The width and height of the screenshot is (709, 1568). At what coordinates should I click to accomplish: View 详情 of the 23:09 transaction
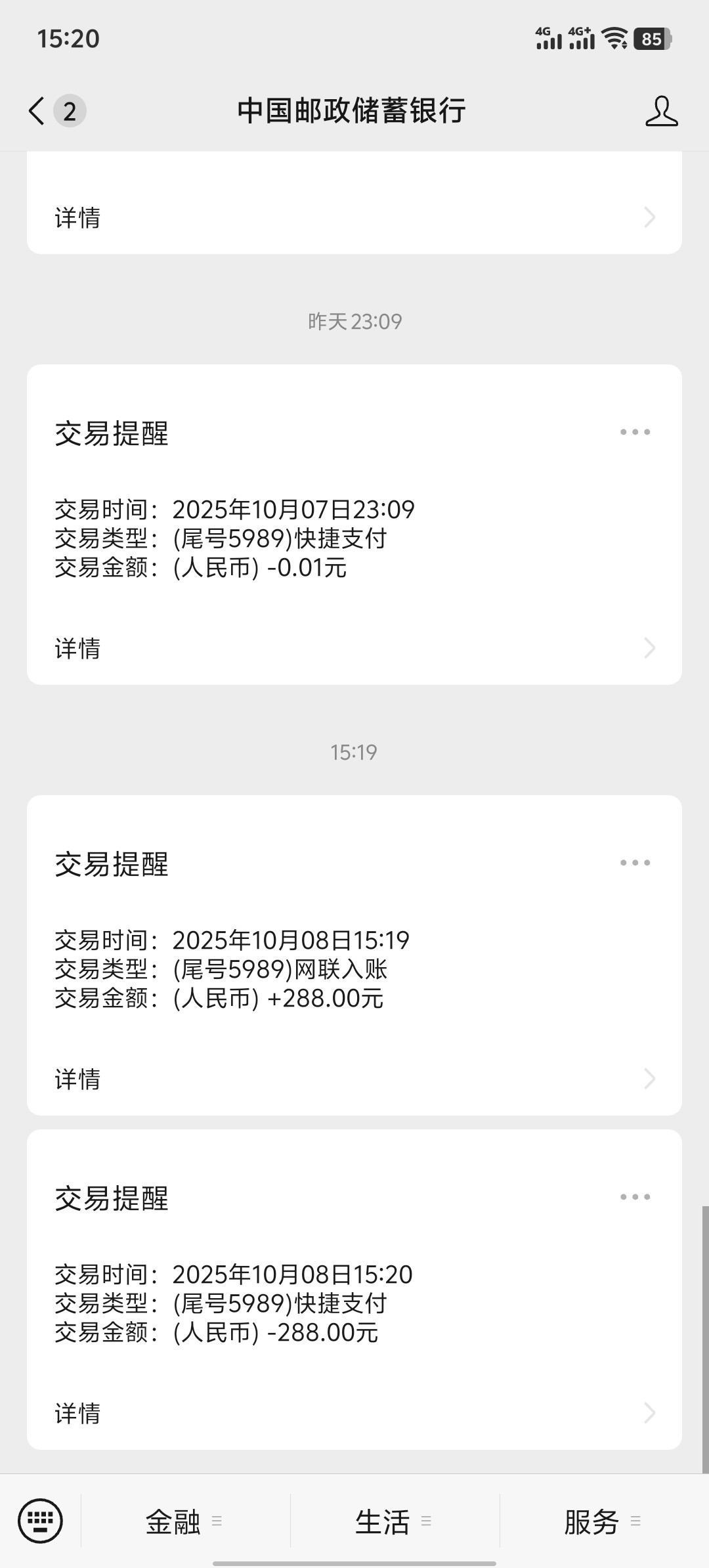click(x=354, y=649)
